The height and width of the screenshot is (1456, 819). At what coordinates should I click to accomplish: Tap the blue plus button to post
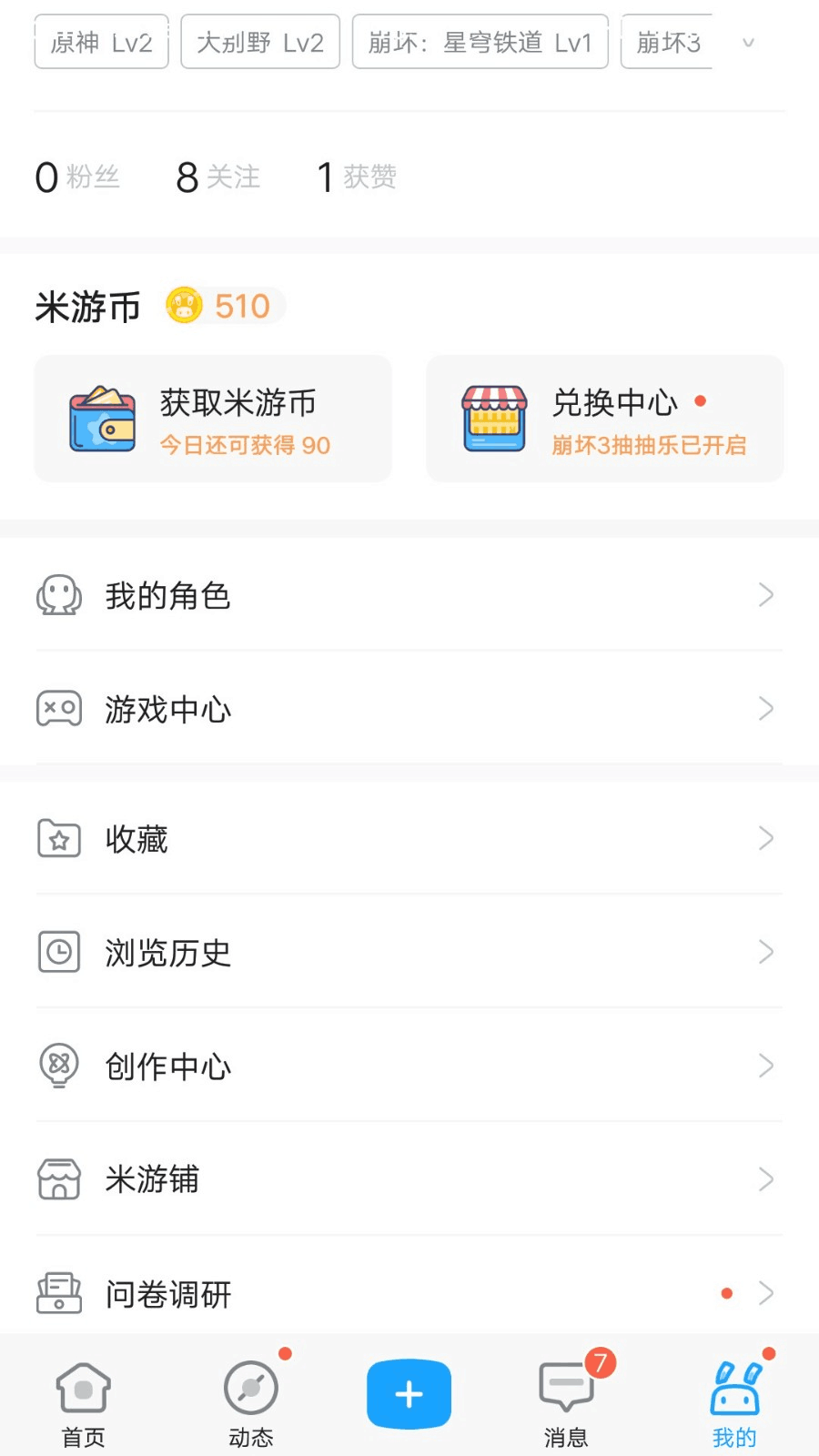coord(409,1394)
